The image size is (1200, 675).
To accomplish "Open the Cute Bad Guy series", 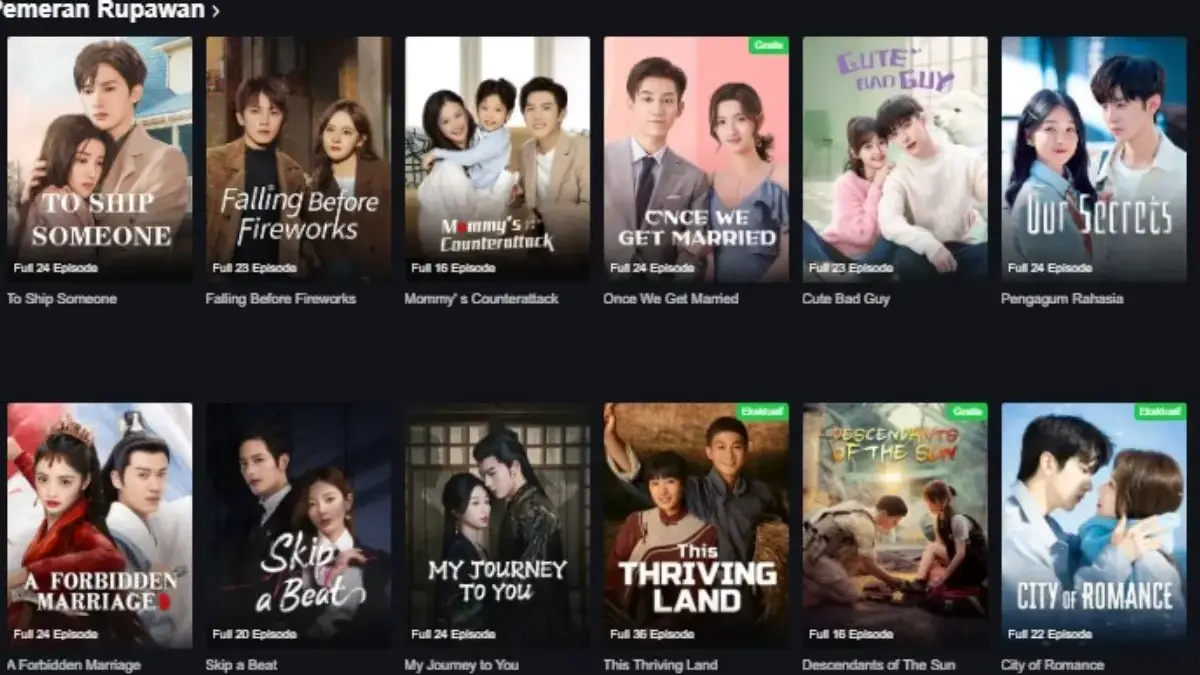I will coord(895,158).
